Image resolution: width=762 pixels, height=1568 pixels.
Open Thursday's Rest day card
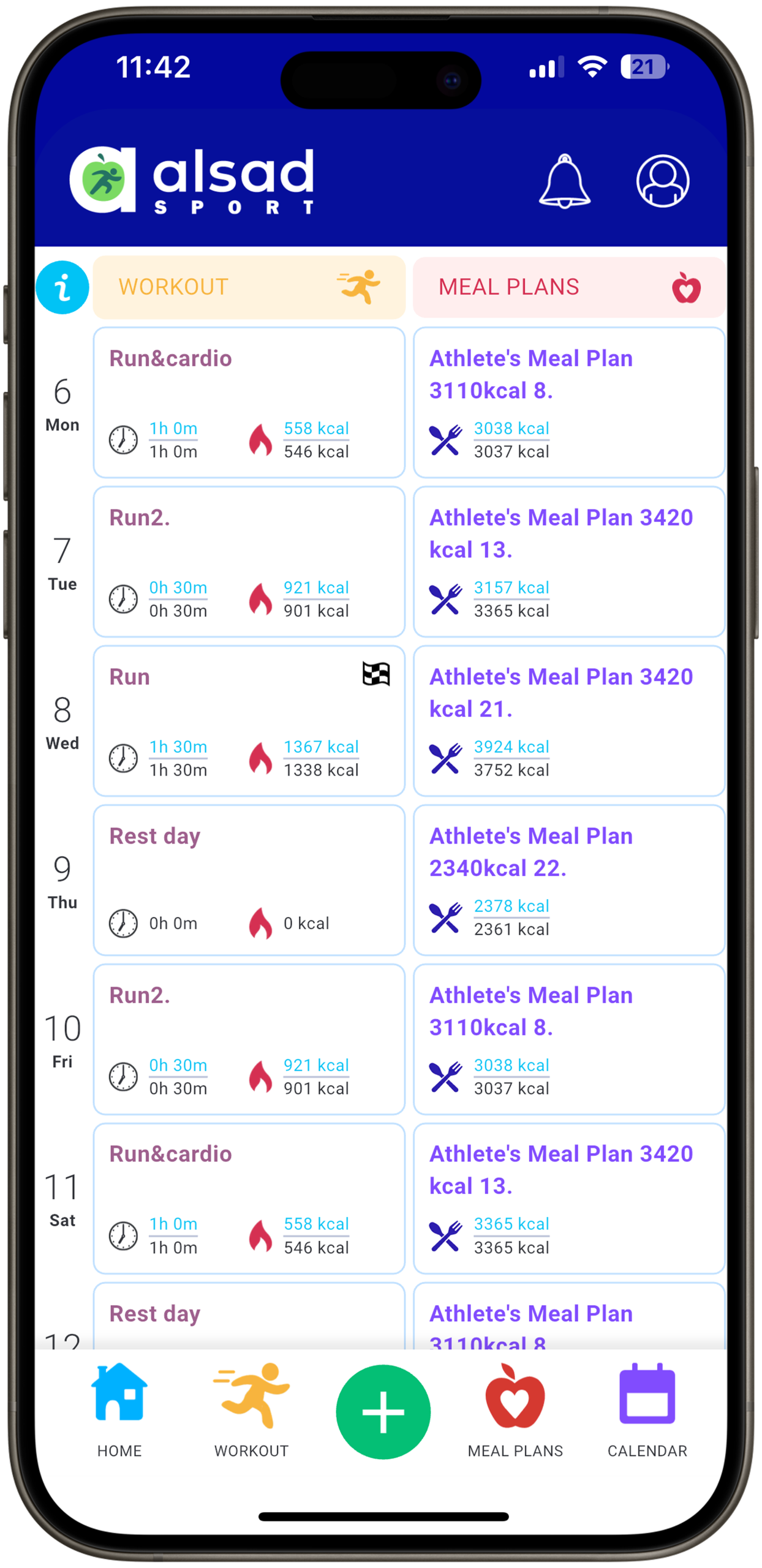tap(249, 880)
